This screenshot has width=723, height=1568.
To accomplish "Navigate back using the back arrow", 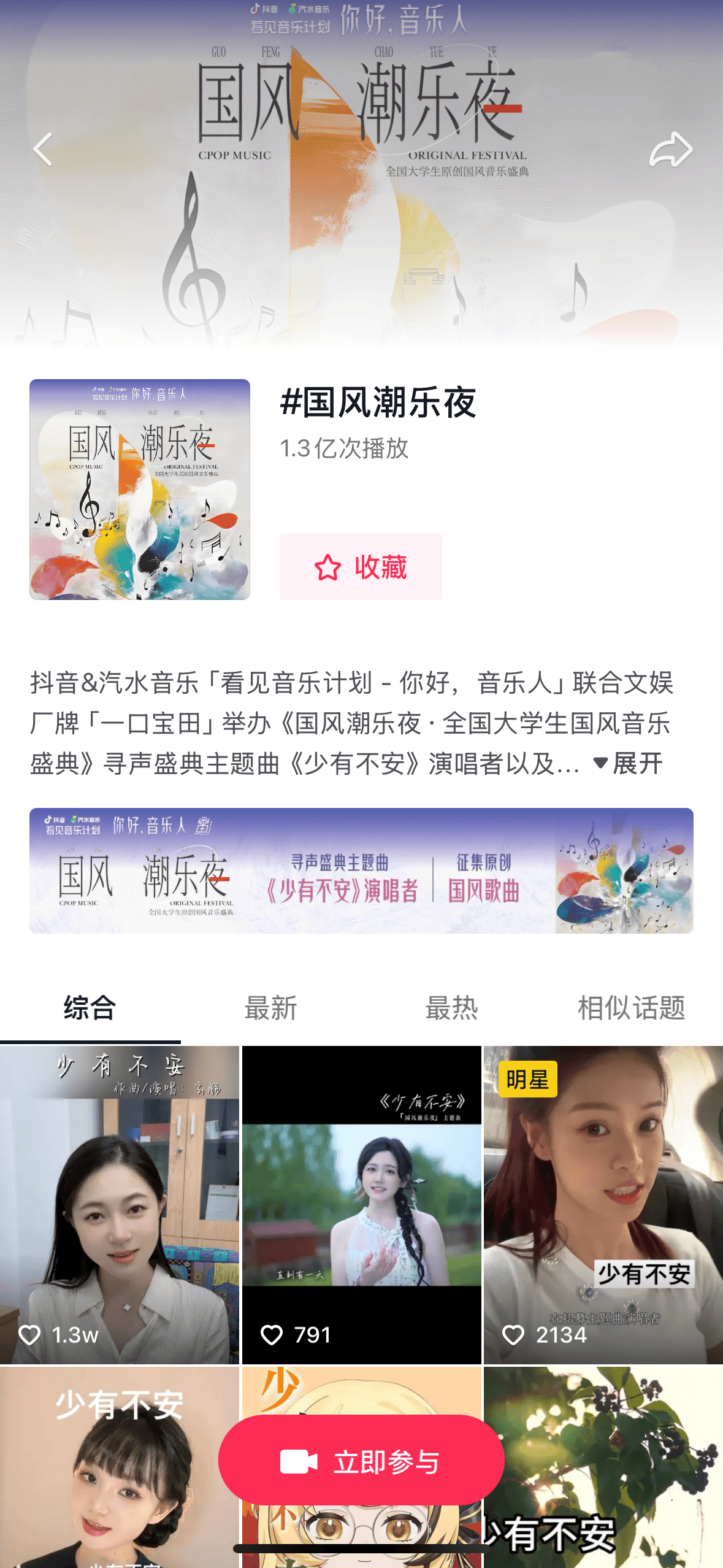I will [x=44, y=149].
